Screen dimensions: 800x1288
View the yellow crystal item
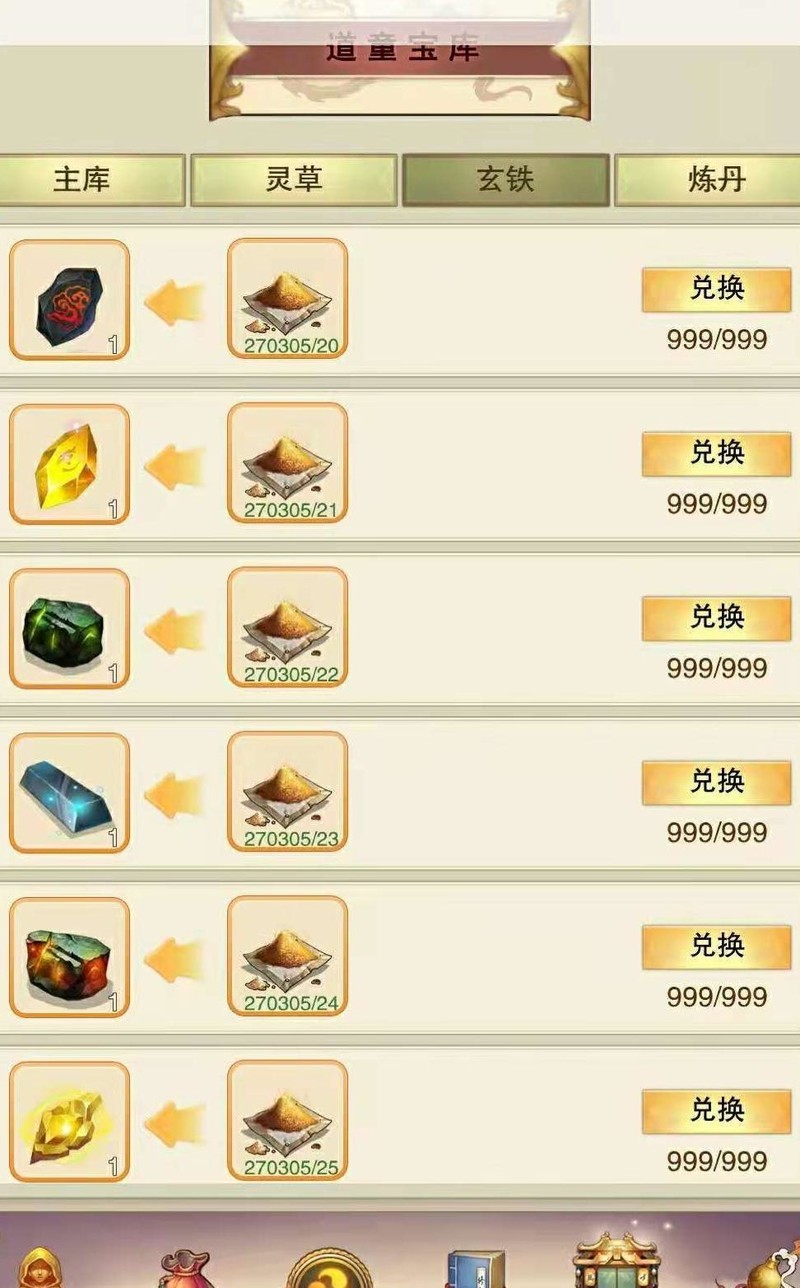click(69, 463)
